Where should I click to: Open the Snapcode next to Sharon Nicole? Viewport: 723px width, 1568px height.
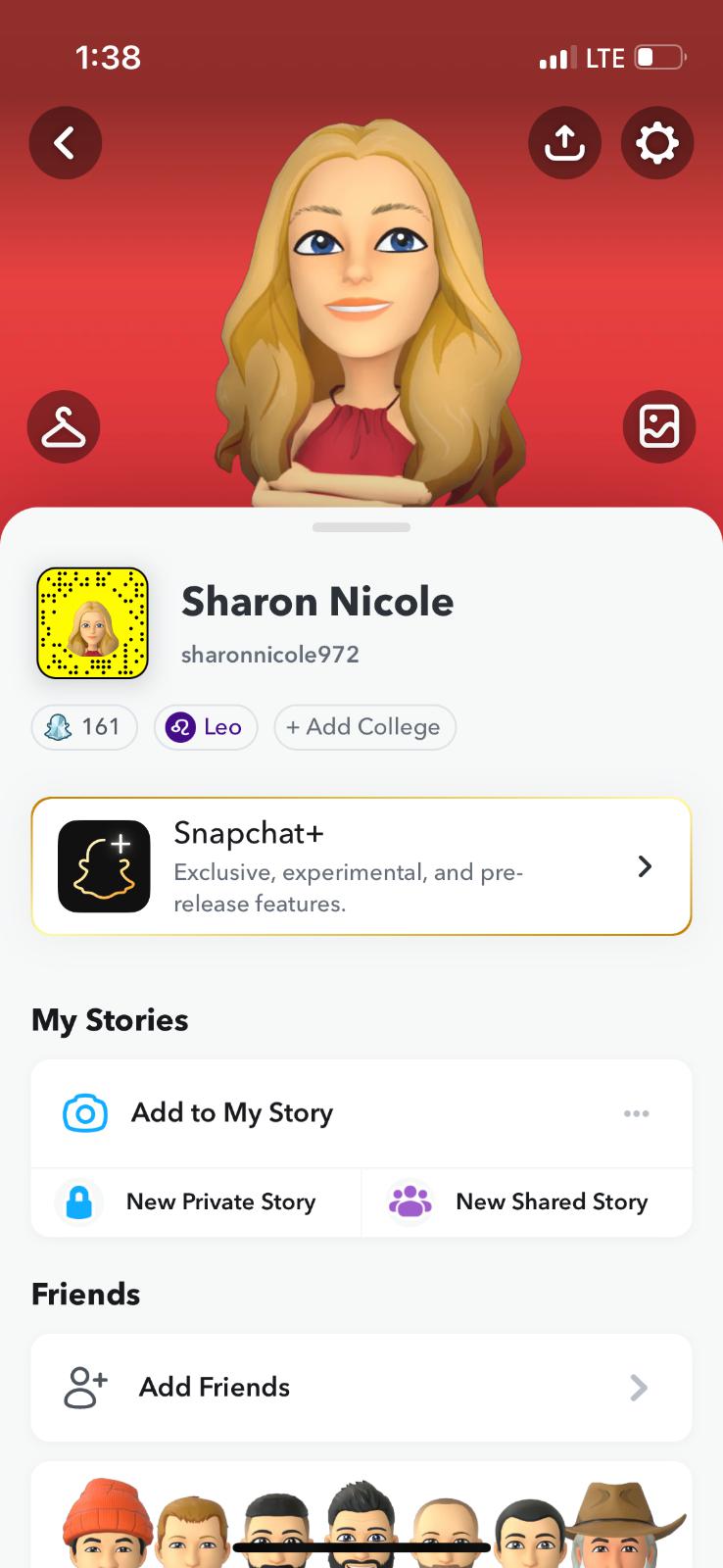[92, 623]
